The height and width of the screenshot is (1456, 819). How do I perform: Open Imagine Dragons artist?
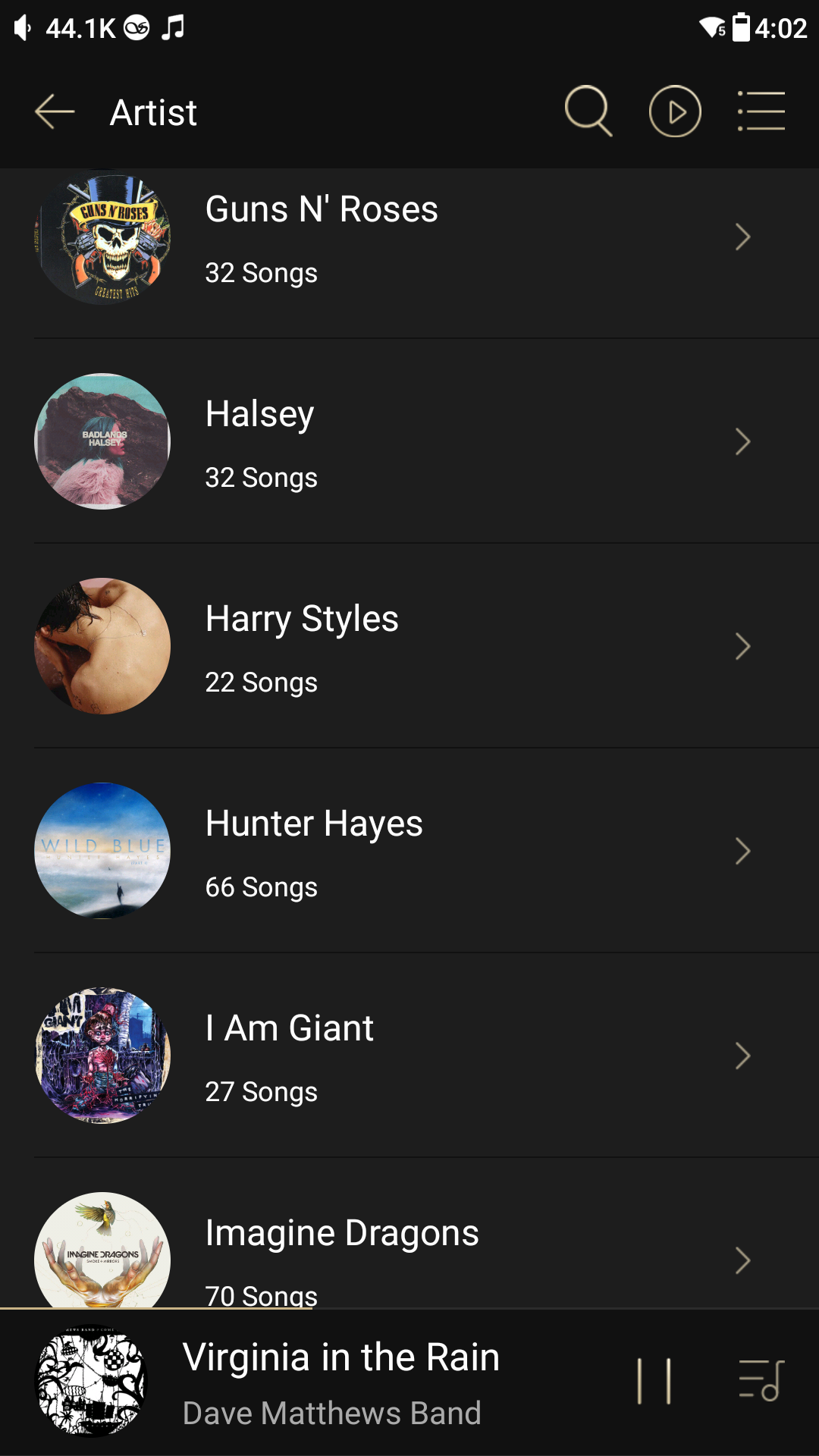[x=409, y=1251]
